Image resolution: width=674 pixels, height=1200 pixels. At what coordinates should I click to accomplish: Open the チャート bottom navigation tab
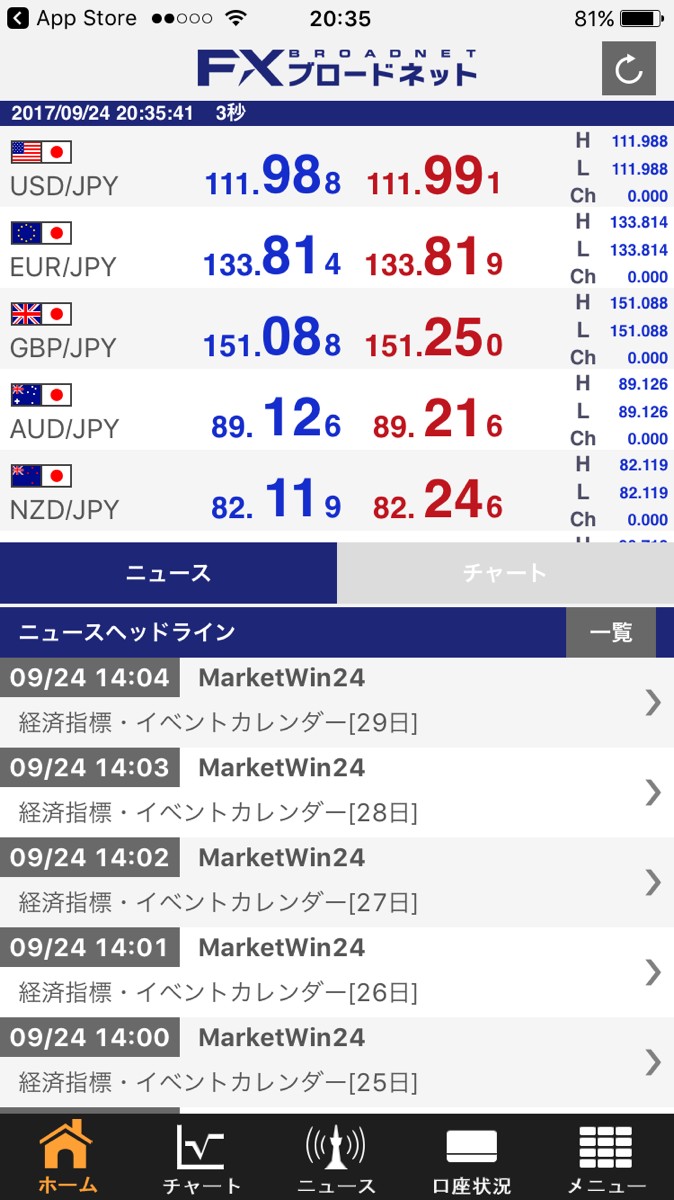pyautogui.click(x=201, y=1158)
